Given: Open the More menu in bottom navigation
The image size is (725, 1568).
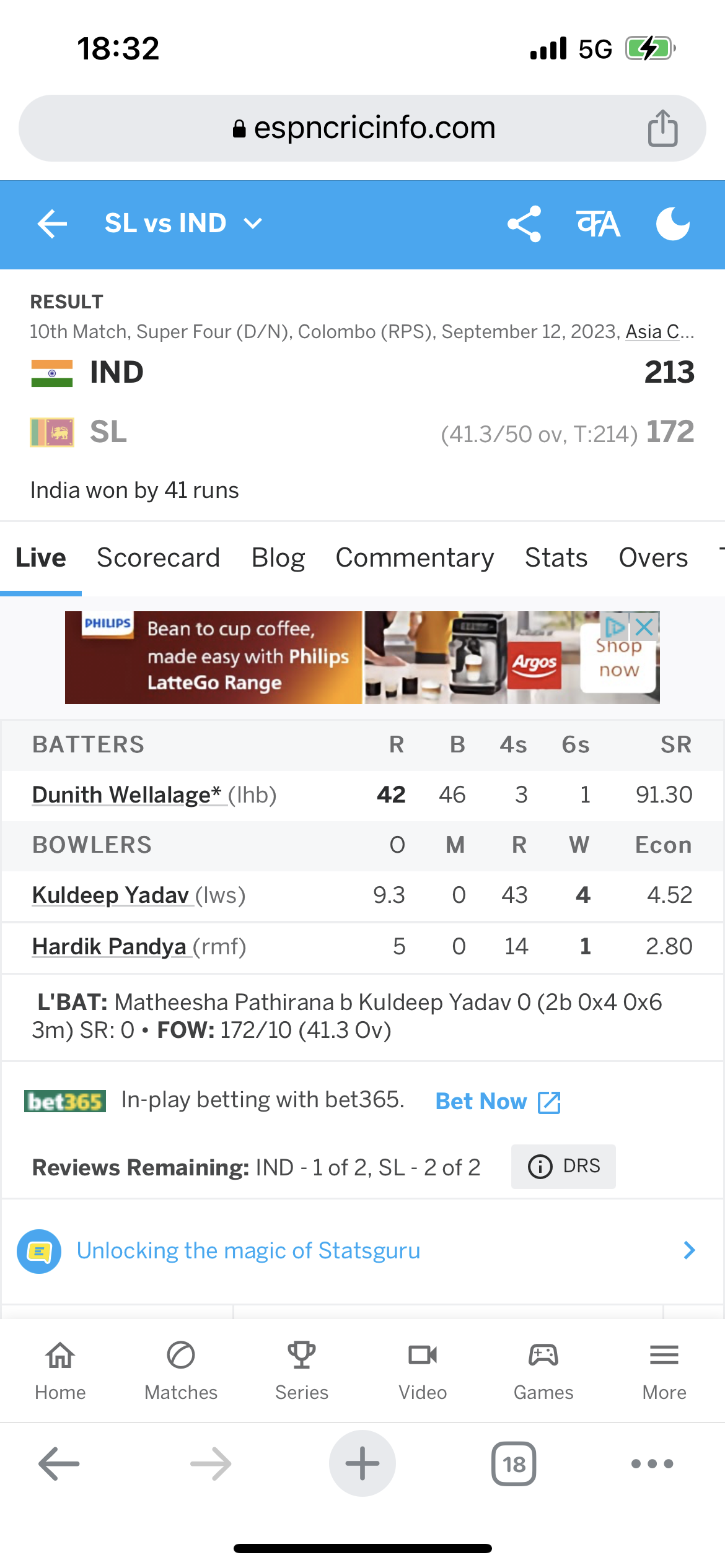Looking at the screenshot, I should (664, 1370).
